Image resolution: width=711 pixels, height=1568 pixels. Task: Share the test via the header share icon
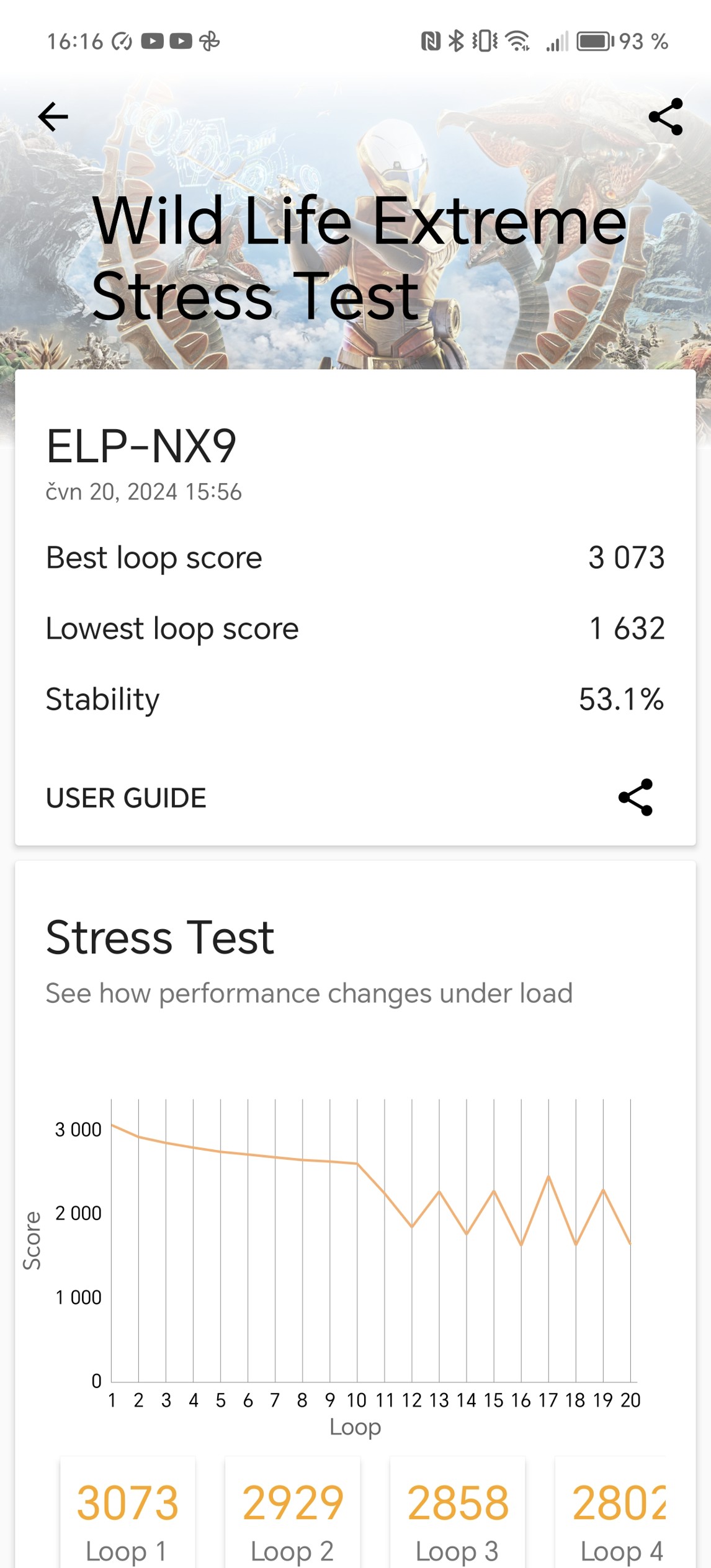pos(665,117)
